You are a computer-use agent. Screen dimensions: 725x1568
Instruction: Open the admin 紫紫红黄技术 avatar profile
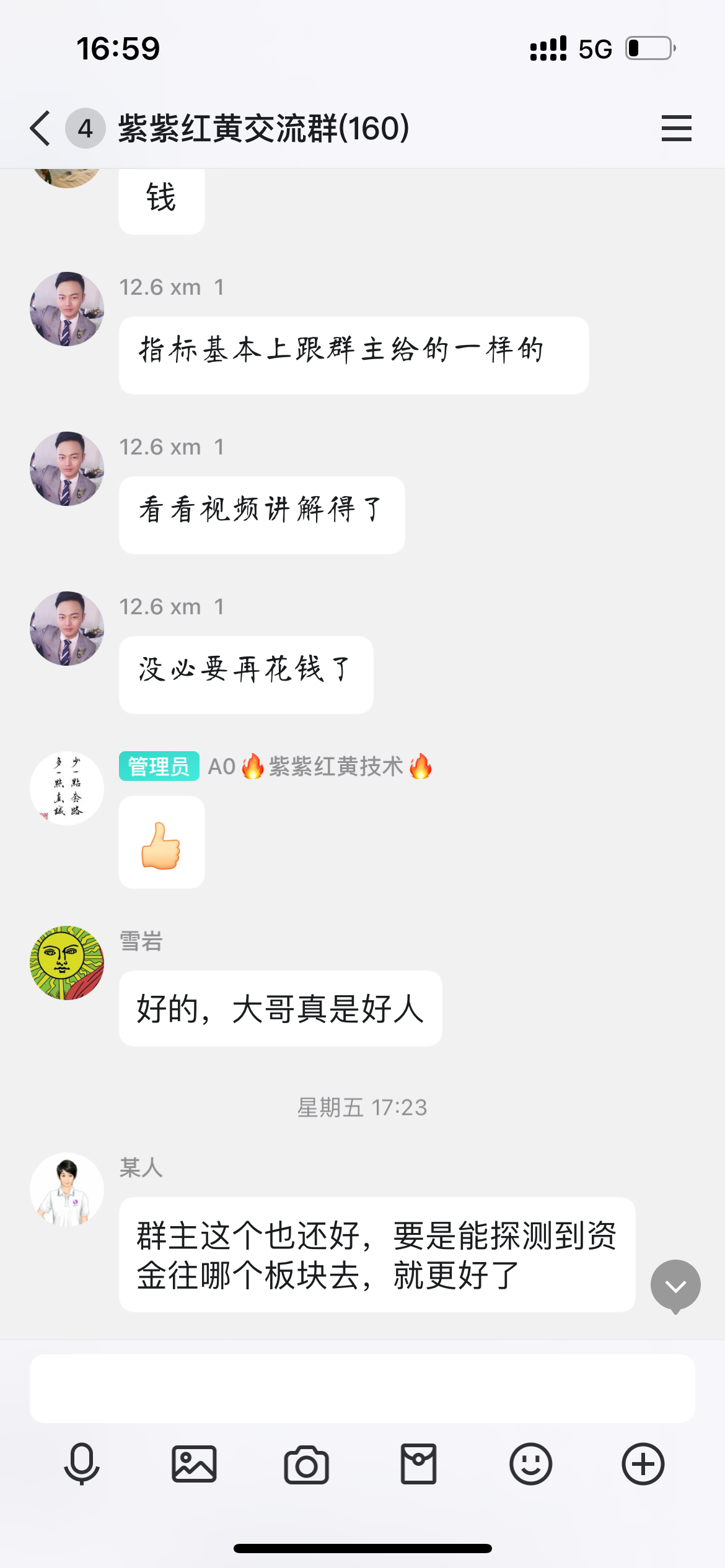tap(67, 788)
